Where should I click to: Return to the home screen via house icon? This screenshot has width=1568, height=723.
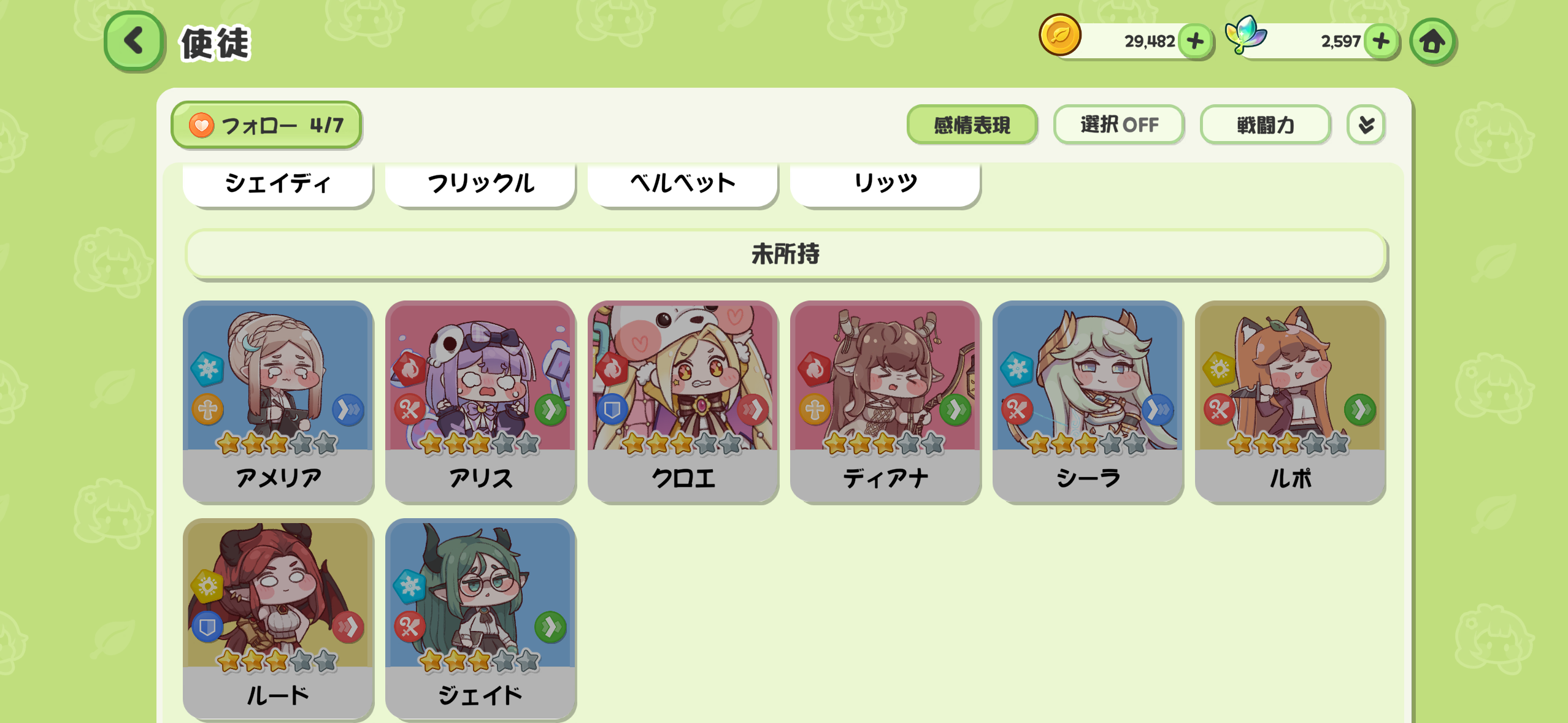pyautogui.click(x=1432, y=42)
